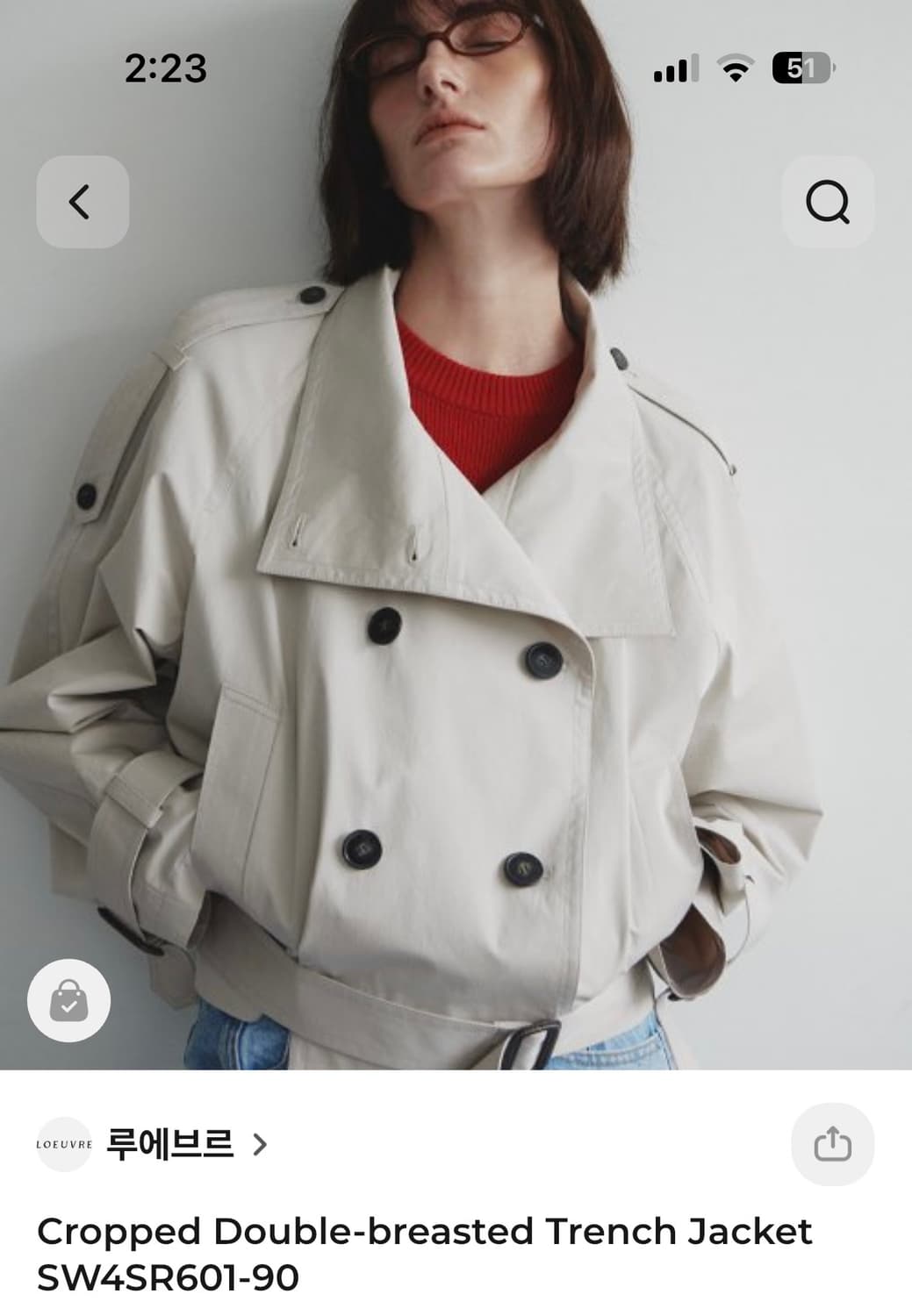Open the share icon next to the brand name
This screenshot has height=1316, width=912.
834,1144
